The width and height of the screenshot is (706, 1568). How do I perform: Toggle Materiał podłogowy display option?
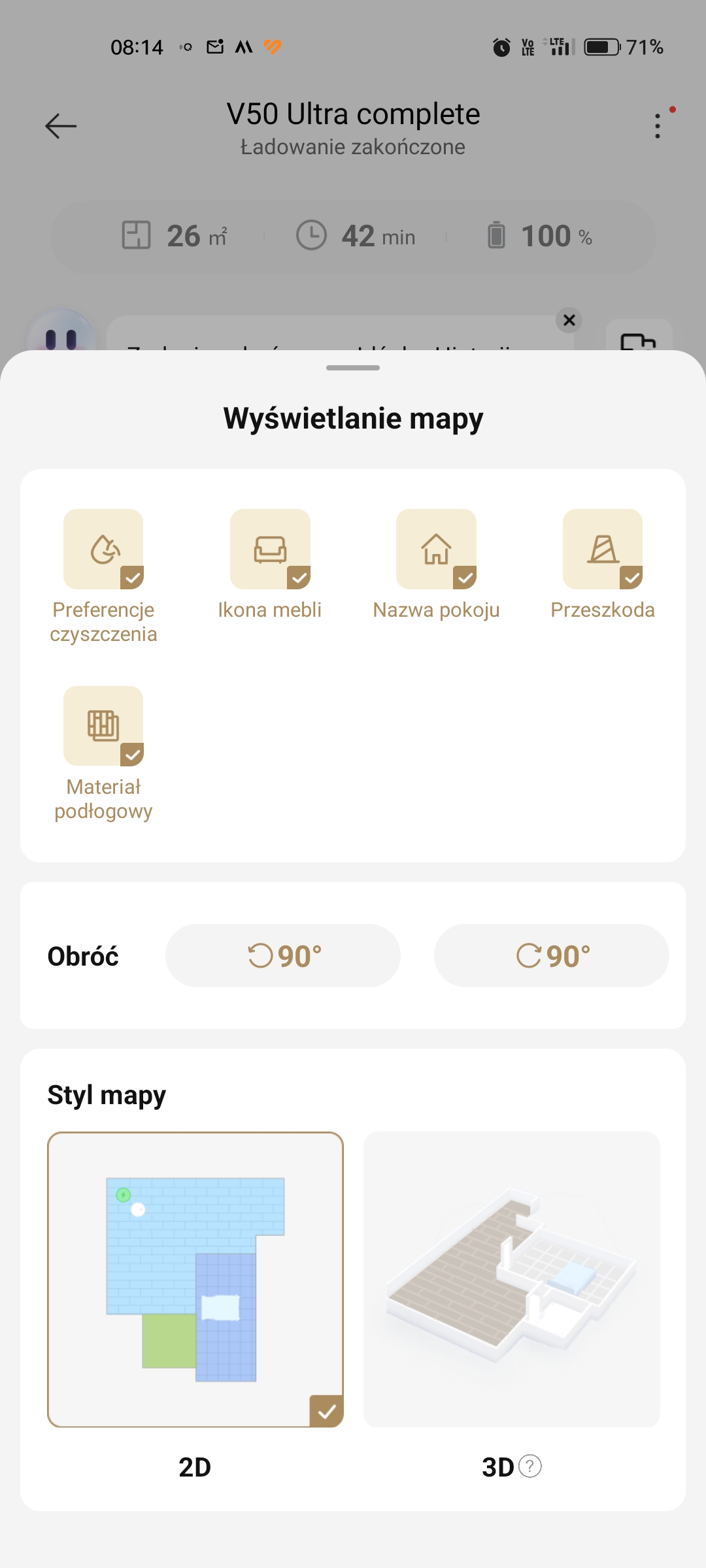[103, 726]
